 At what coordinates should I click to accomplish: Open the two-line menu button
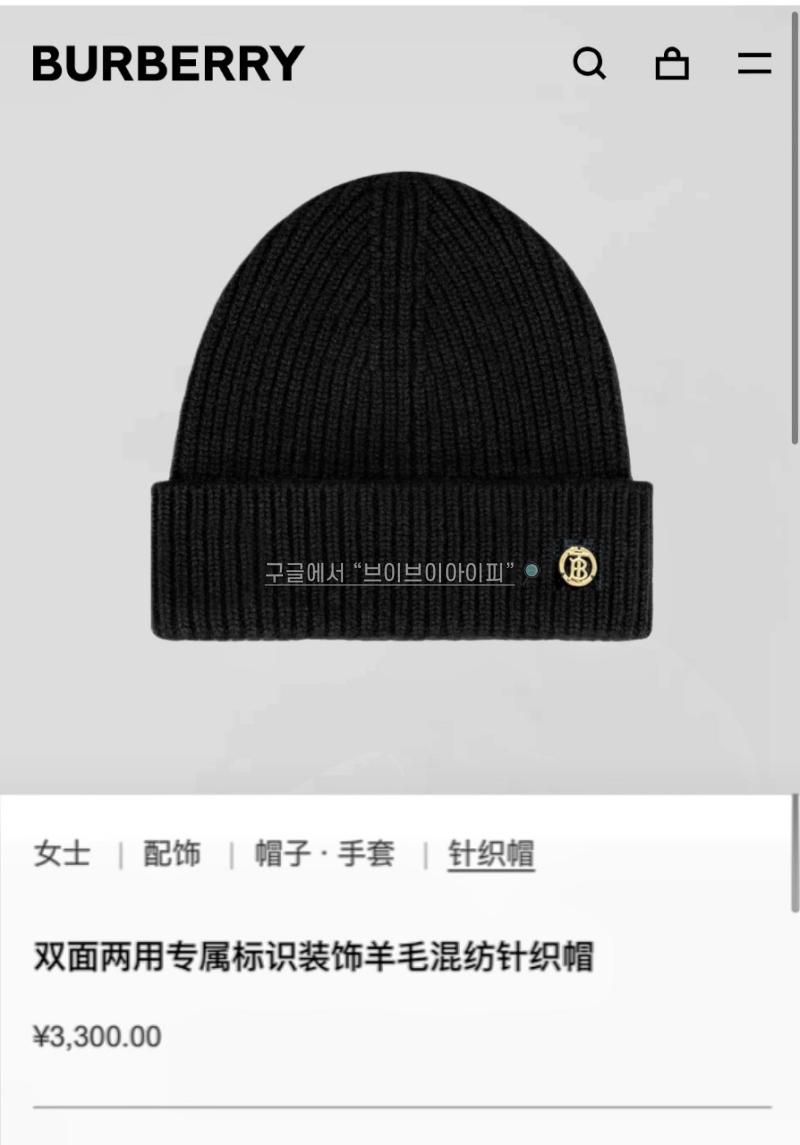coord(754,64)
